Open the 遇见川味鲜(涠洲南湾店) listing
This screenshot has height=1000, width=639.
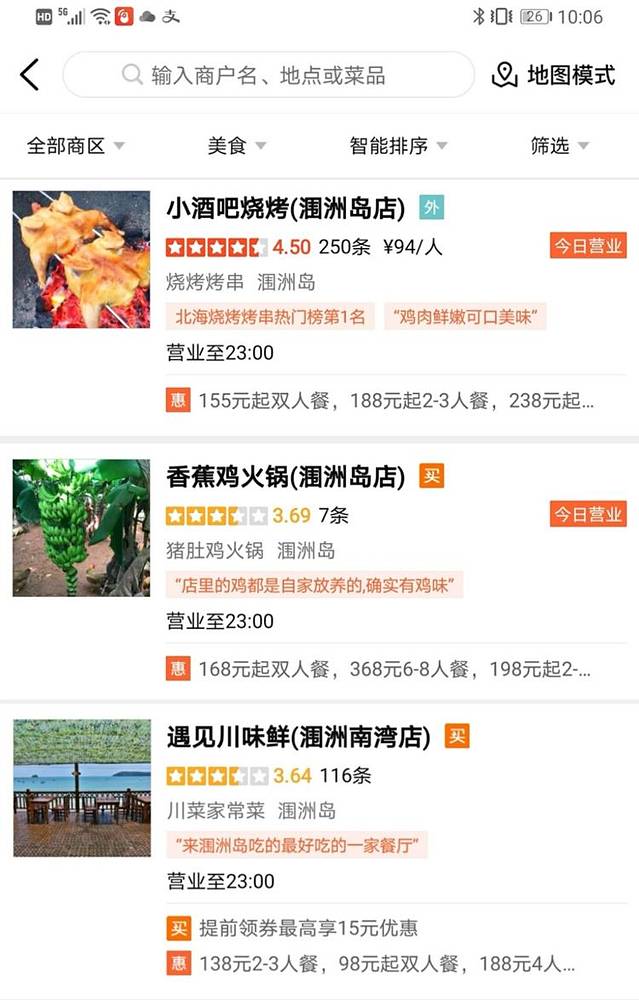point(298,738)
